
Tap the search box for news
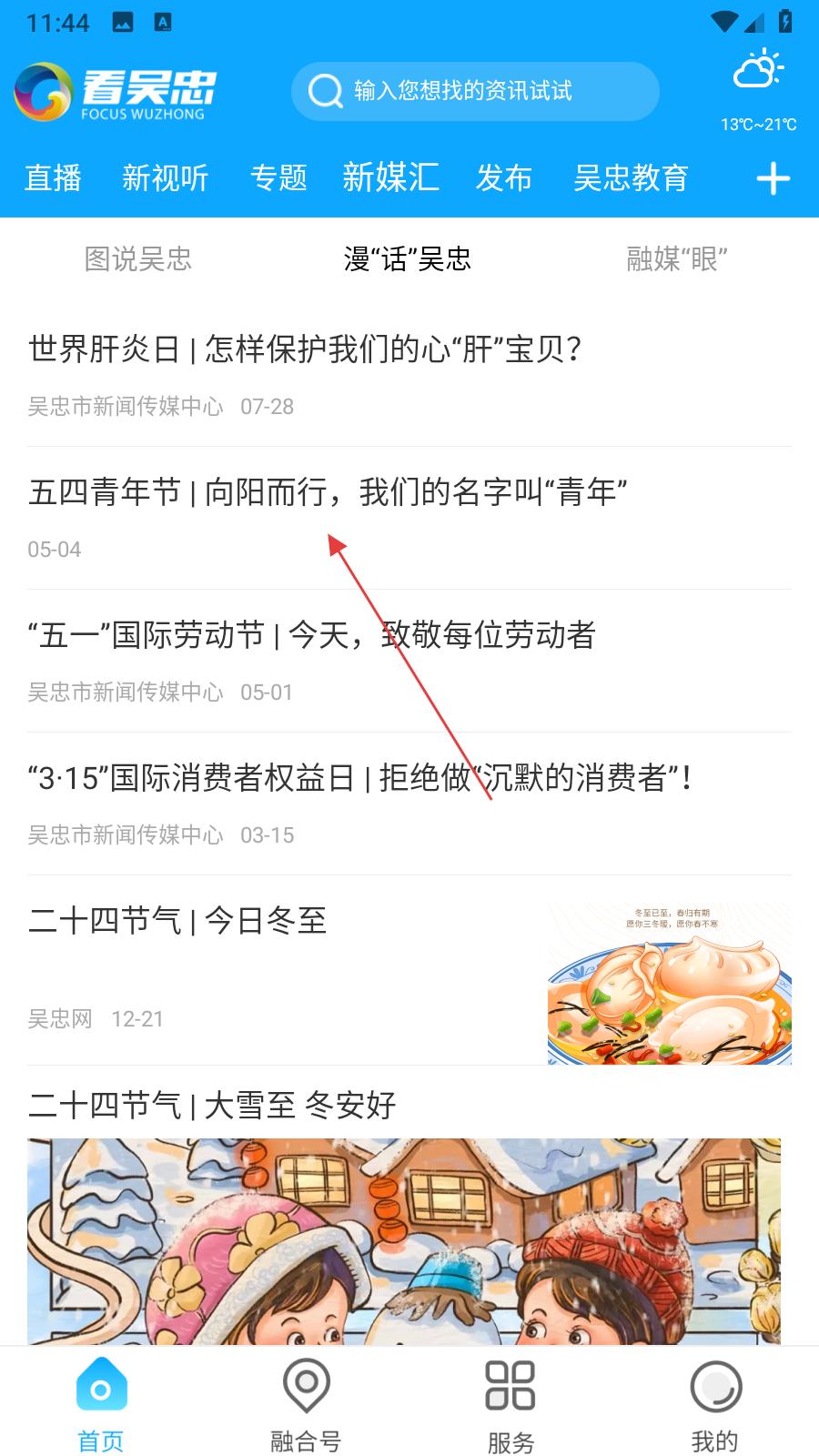point(475,91)
